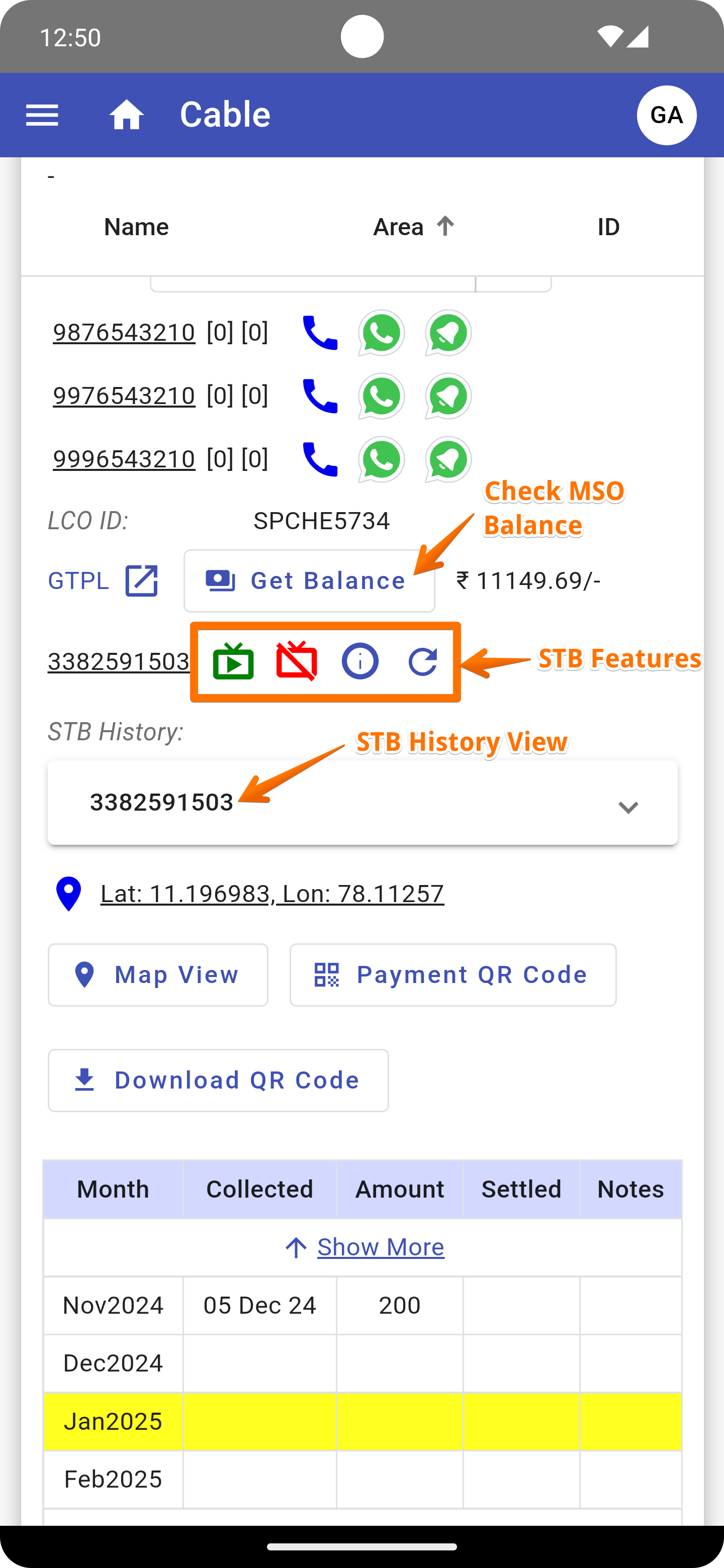Open the GA profile avatar

666,115
